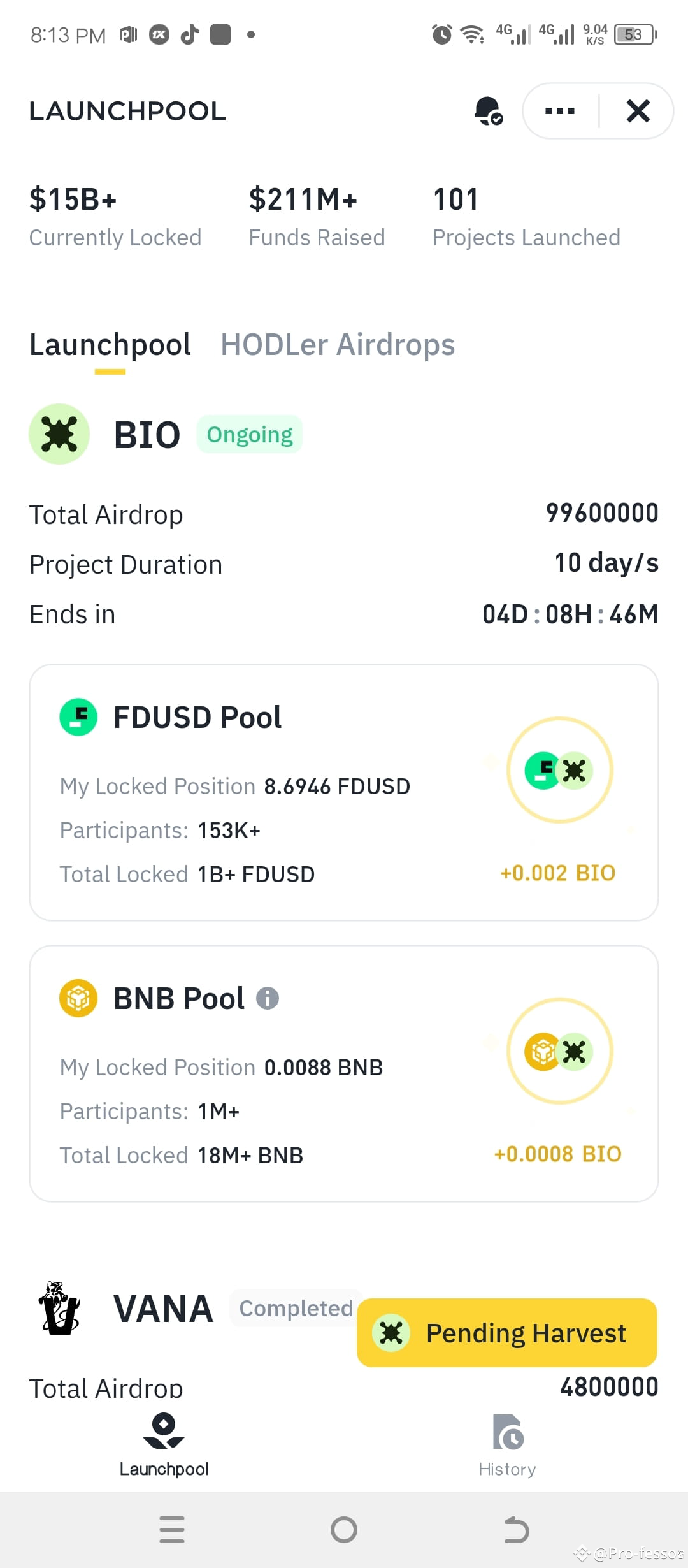Click the BNB coin icon
This screenshot has height=1568, width=688.
tap(78, 998)
